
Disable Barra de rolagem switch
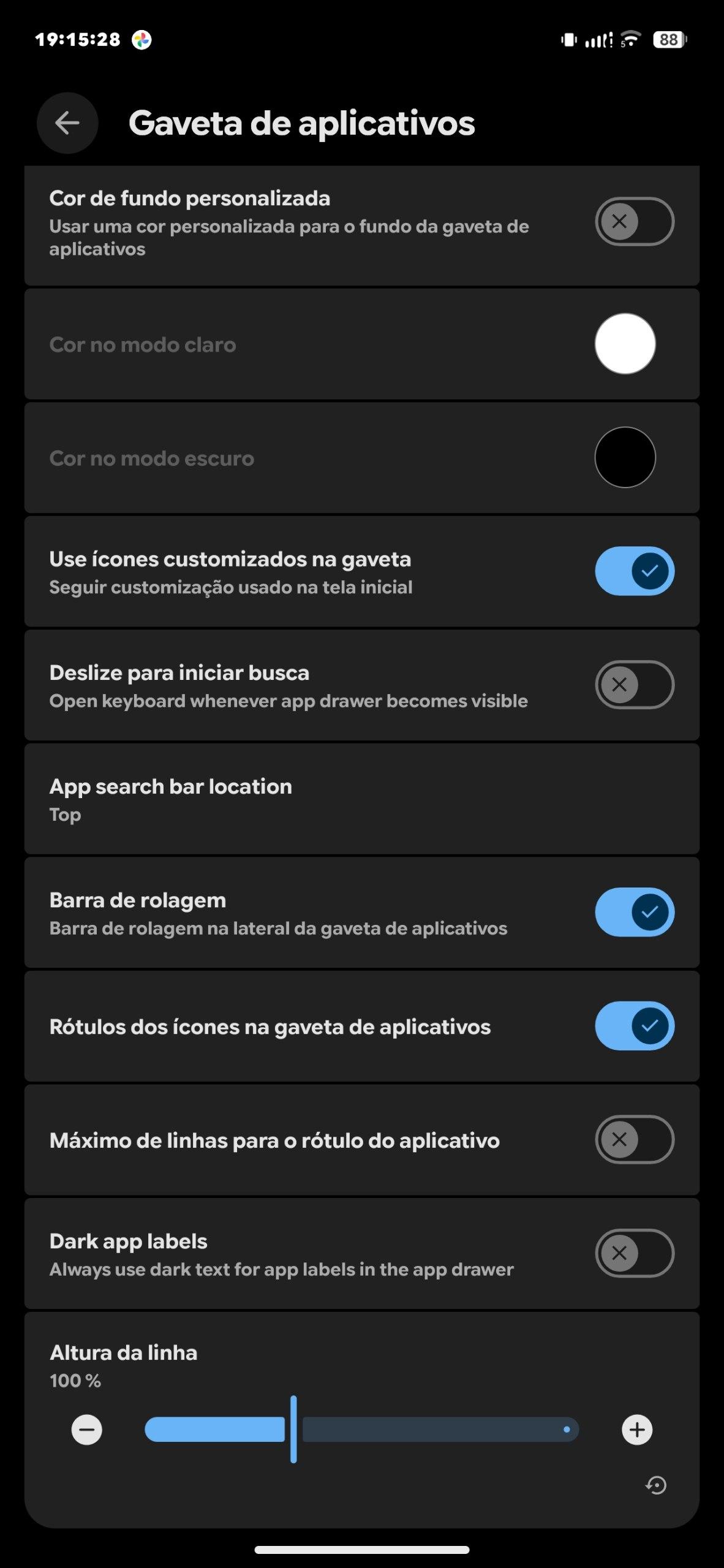634,912
